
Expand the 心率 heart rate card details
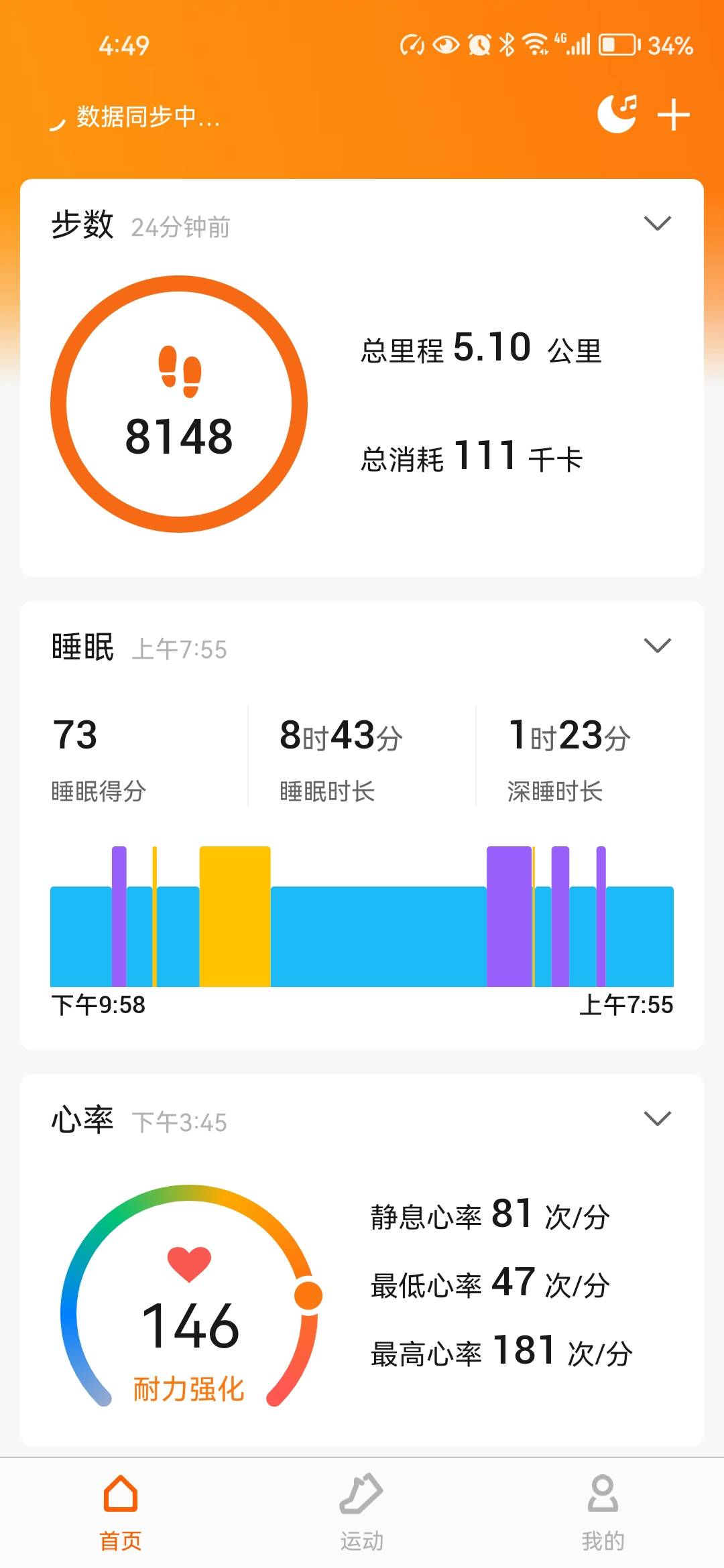point(658,1116)
